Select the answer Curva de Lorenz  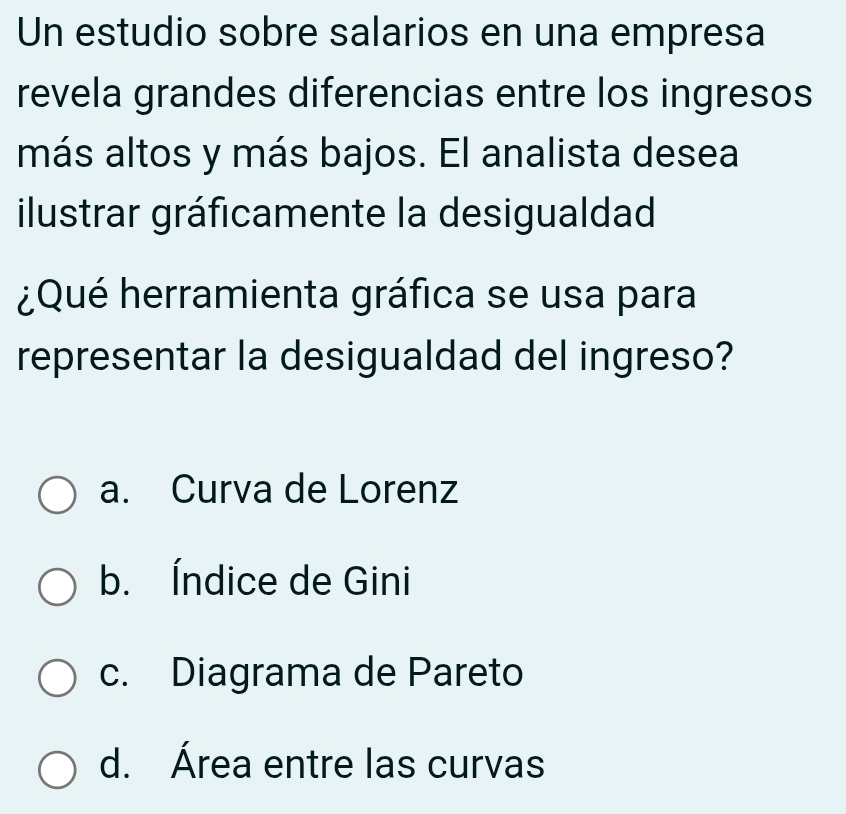(58, 494)
